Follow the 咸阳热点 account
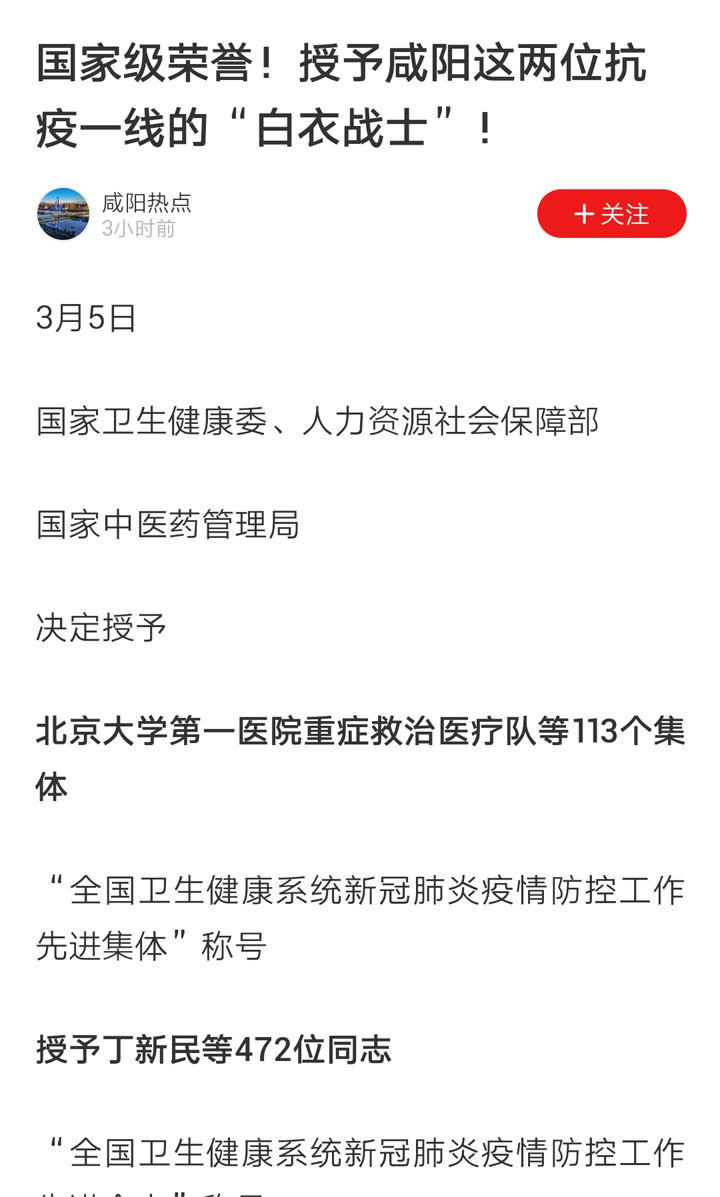720x1197 pixels. tap(612, 214)
